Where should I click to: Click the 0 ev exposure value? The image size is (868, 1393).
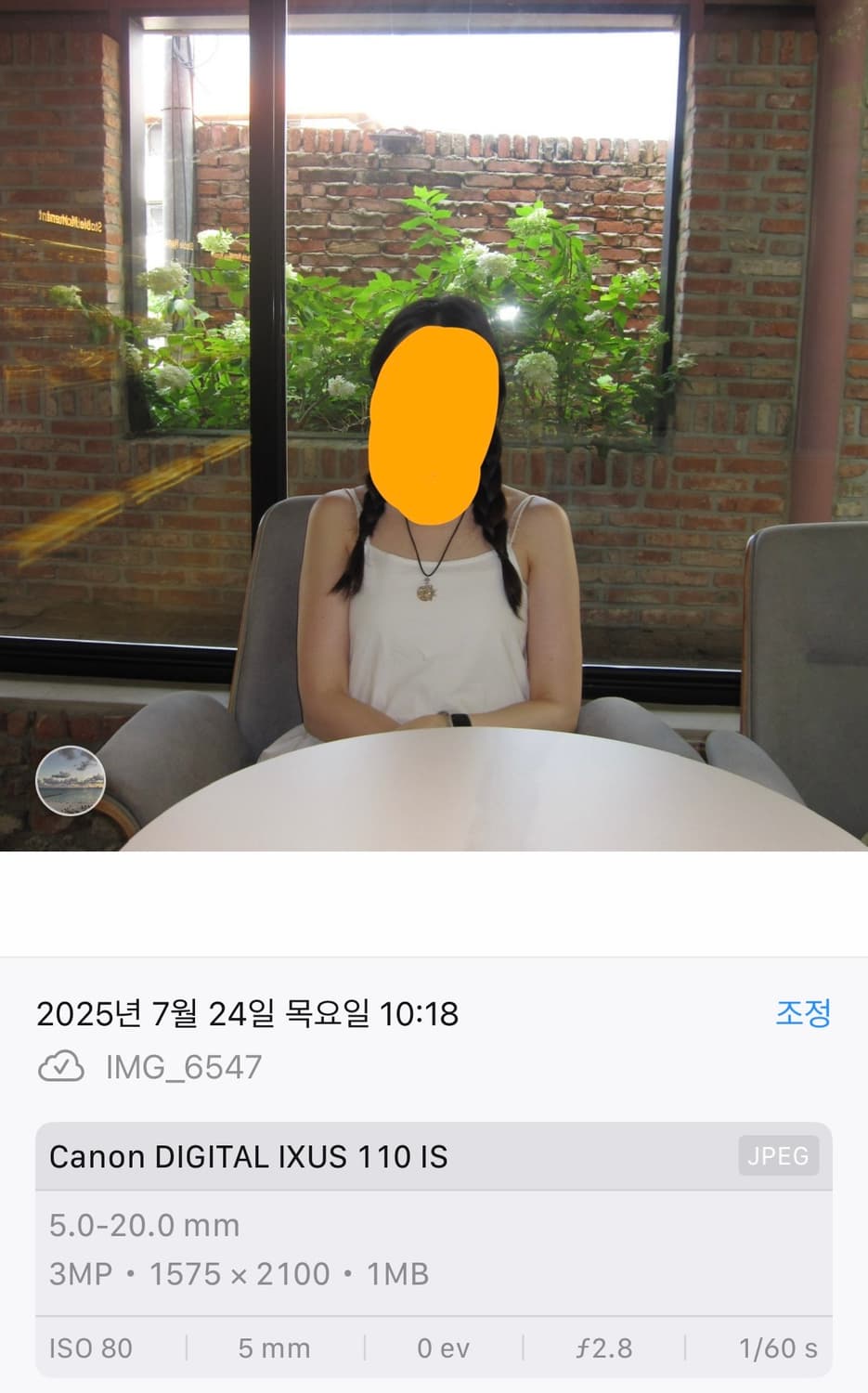click(x=442, y=1347)
